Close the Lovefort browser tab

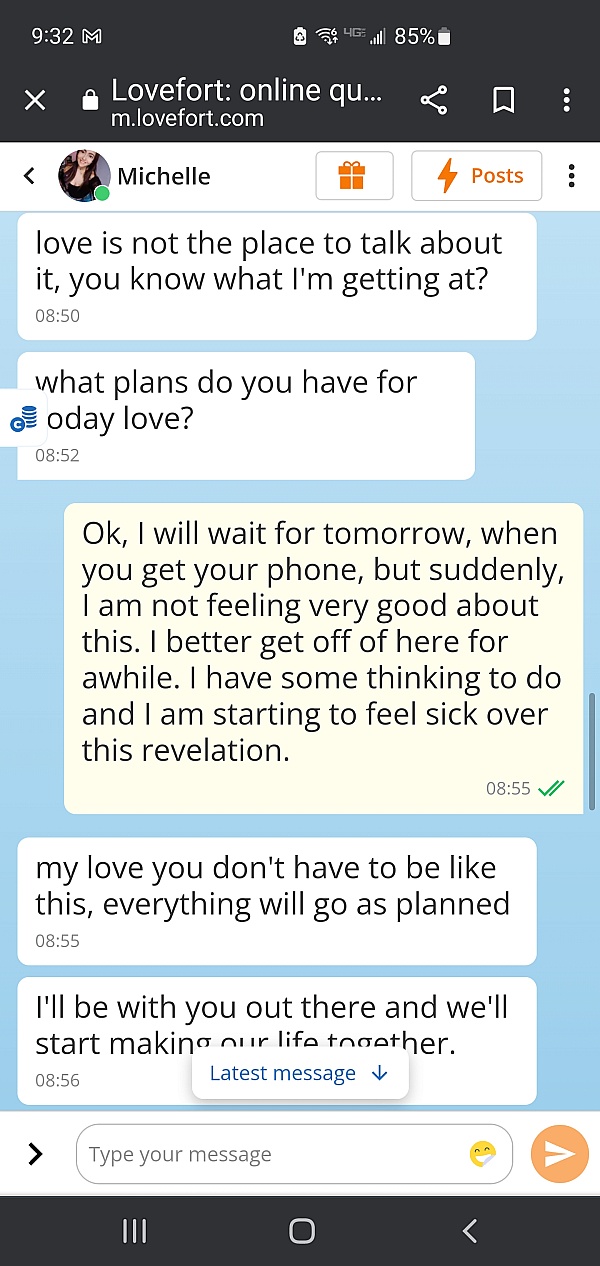35,100
